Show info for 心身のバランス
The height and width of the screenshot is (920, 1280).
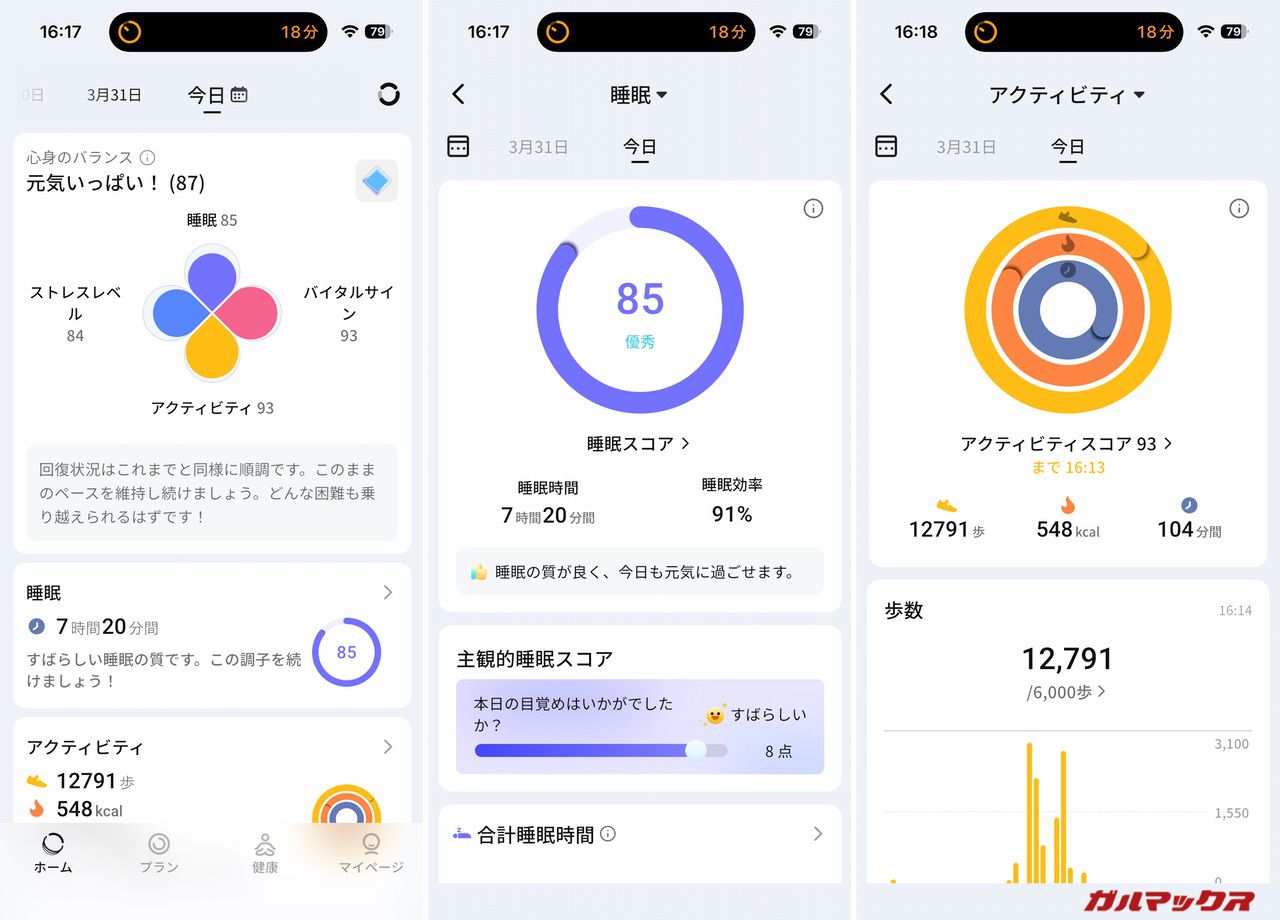coord(148,157)
